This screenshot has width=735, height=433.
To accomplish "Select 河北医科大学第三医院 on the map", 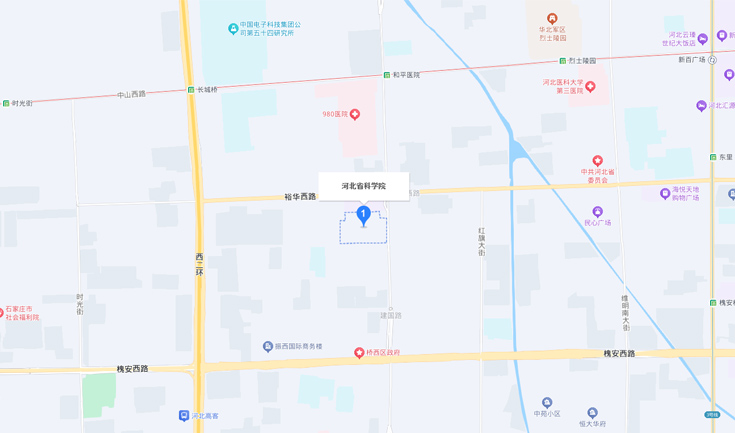I will (590, 86).
